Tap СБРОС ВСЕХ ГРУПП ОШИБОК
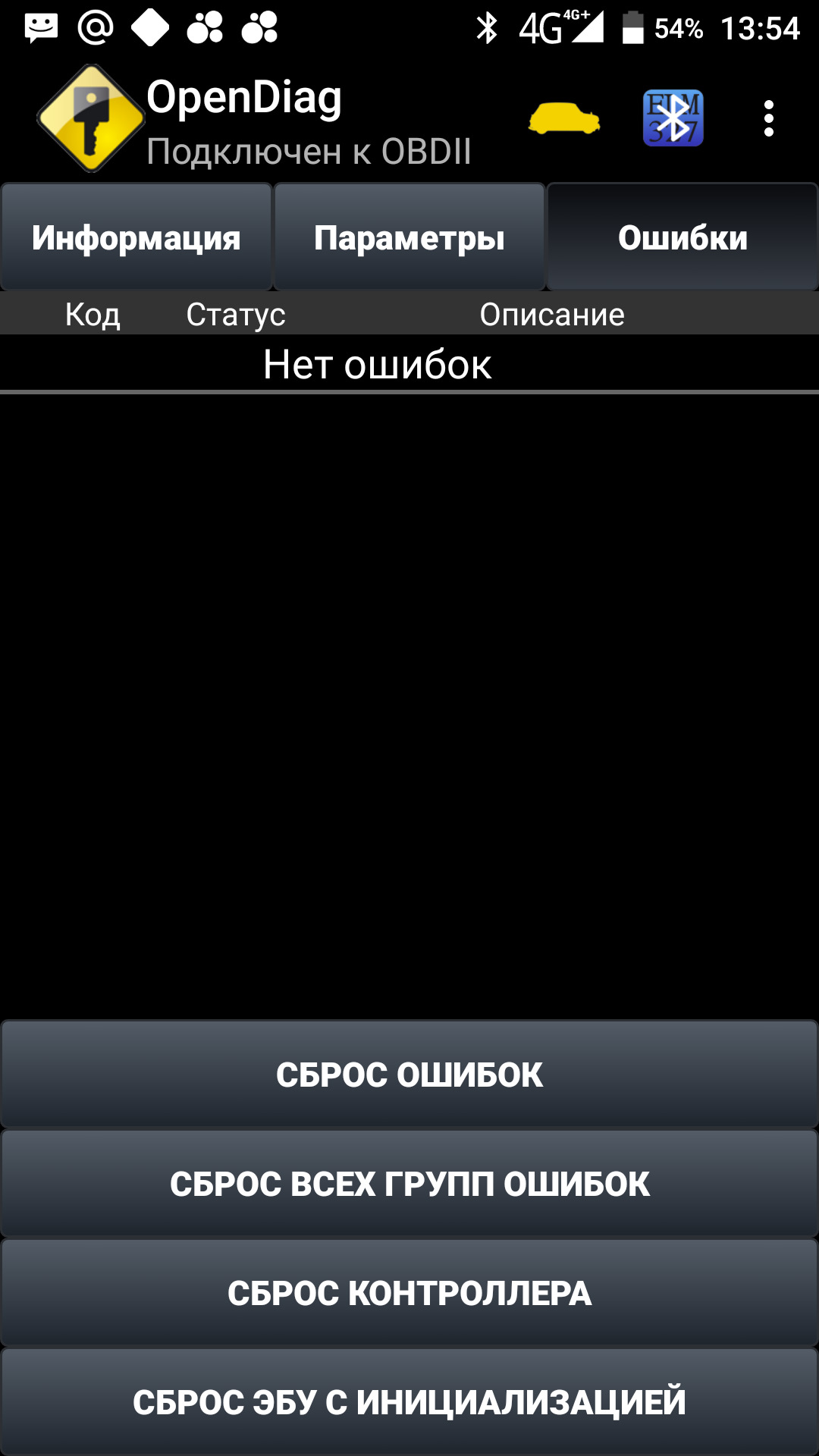This screenshot has height=1456, width=819. [409, 1184]
